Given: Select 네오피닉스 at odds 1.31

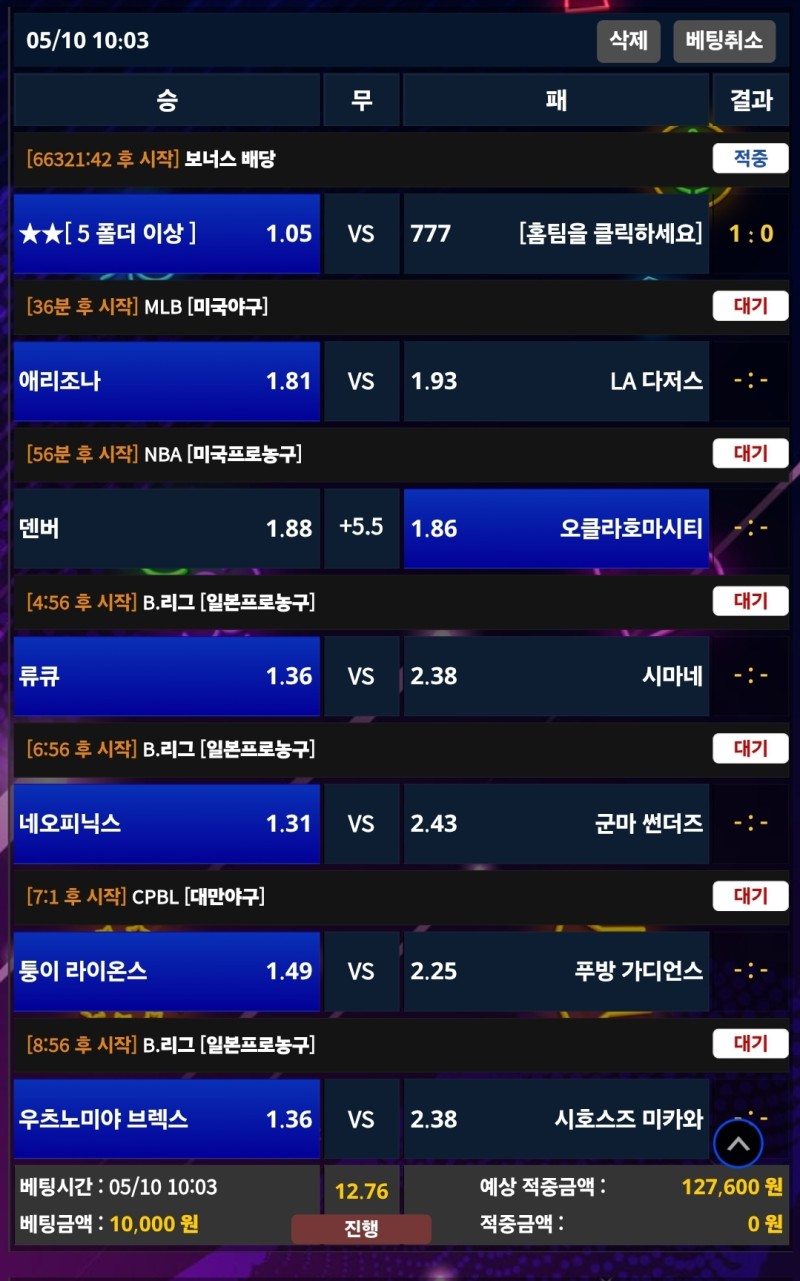Looking at the screenshot, I should (167, 824).
